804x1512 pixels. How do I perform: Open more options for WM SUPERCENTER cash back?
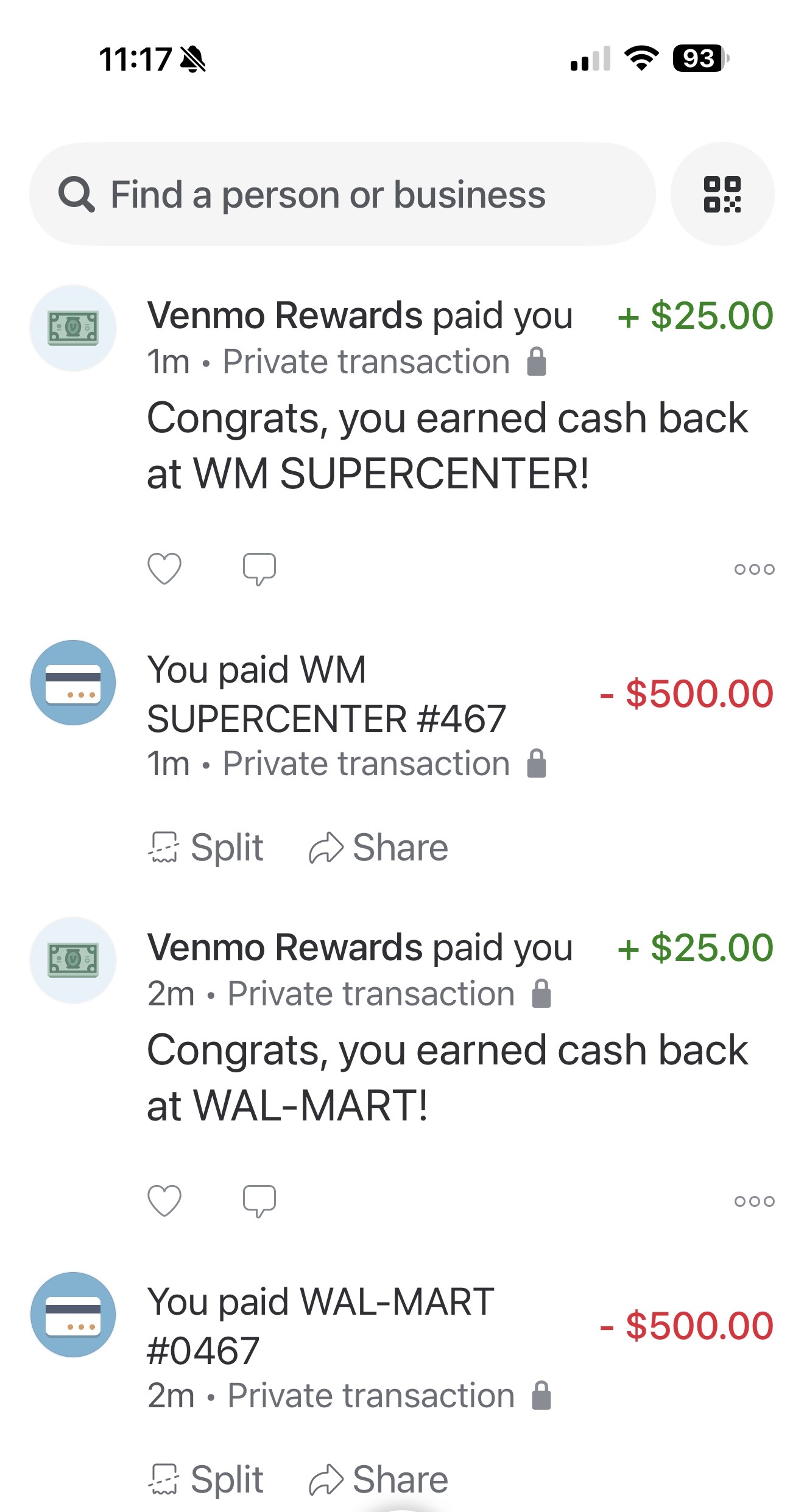tap(754, 569)
